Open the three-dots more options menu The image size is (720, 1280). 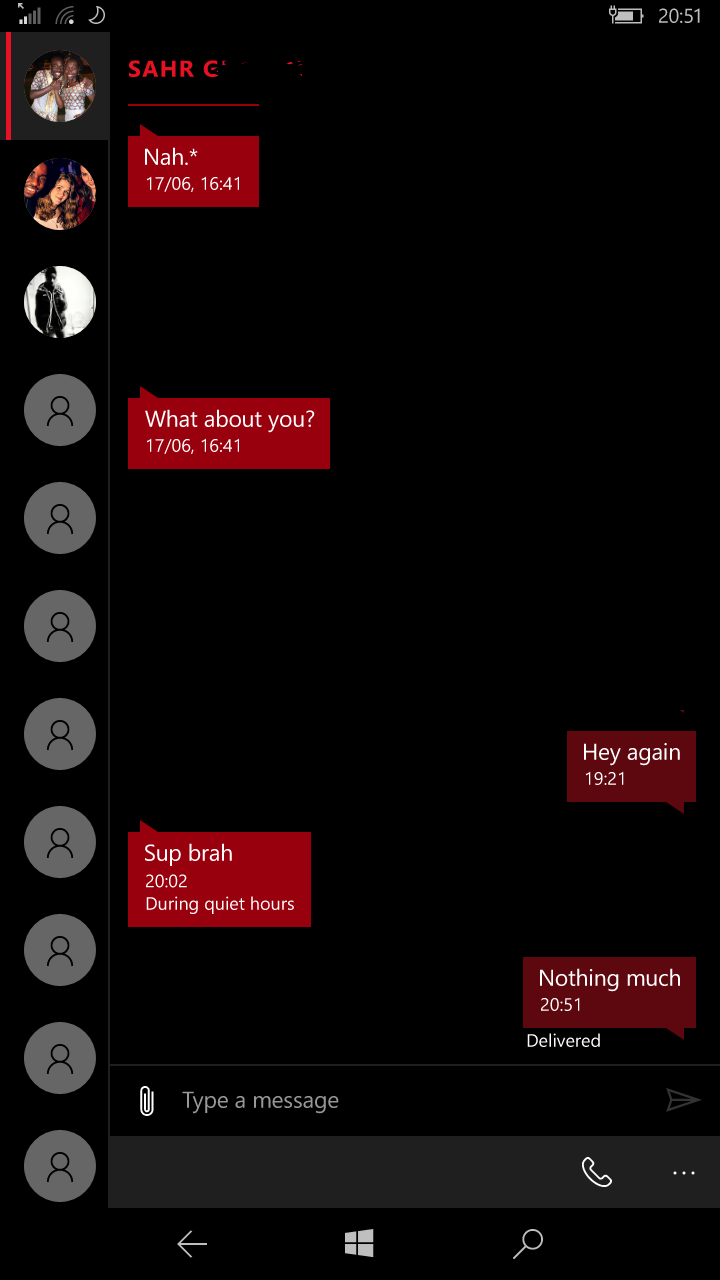(684, 1172)
